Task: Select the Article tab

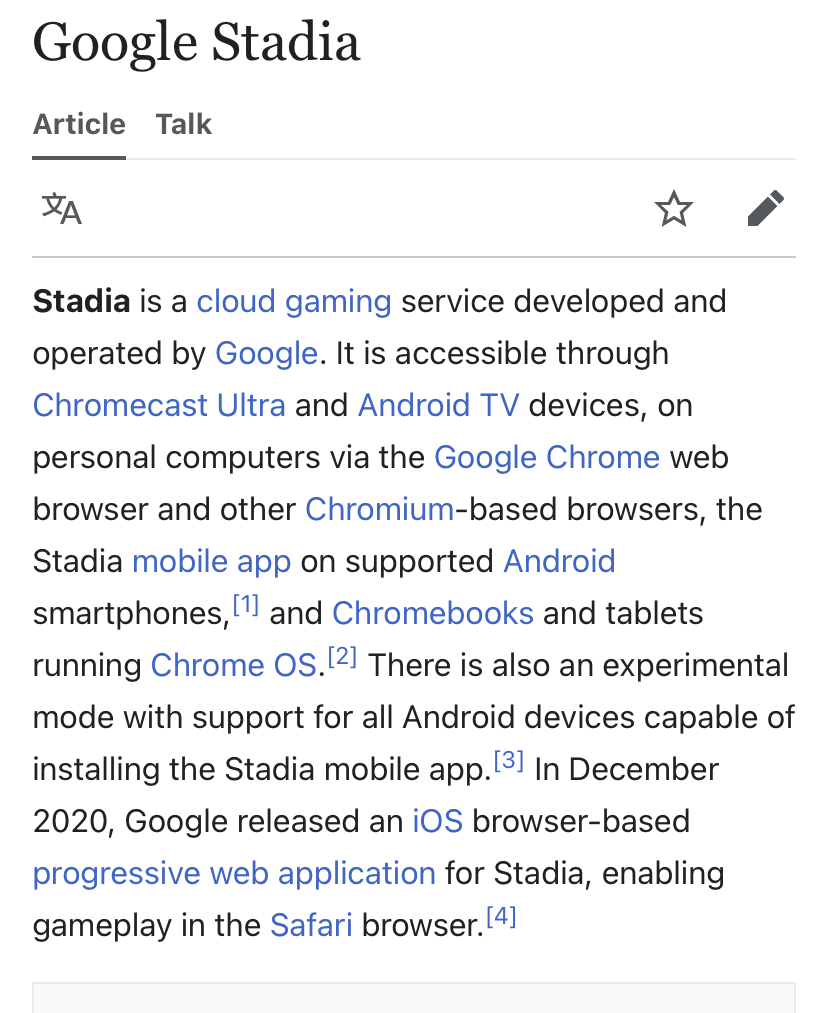Action: click(x=79, y=125)
